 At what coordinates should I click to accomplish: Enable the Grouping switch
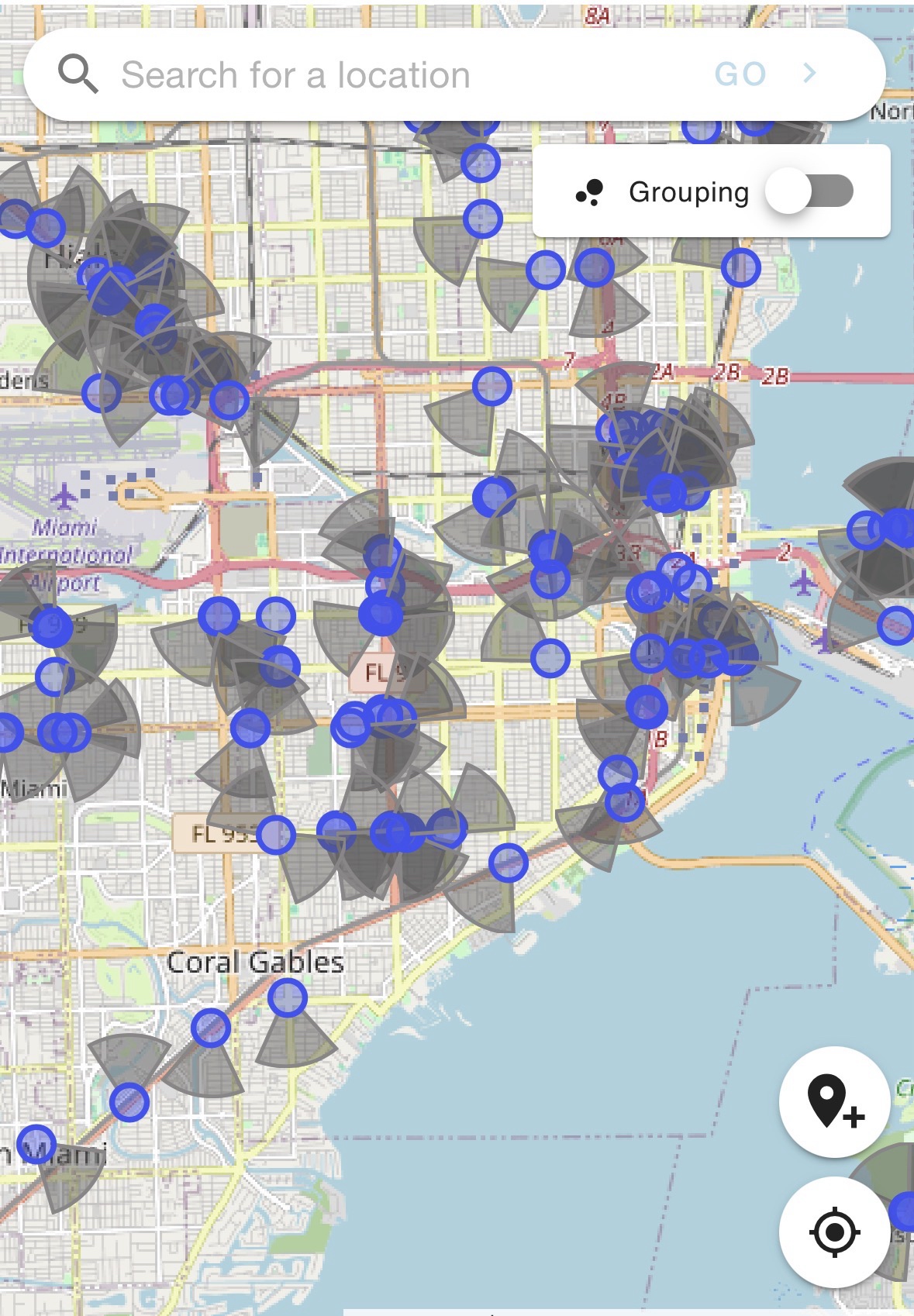pyautogui.click(x=809, y=191)
